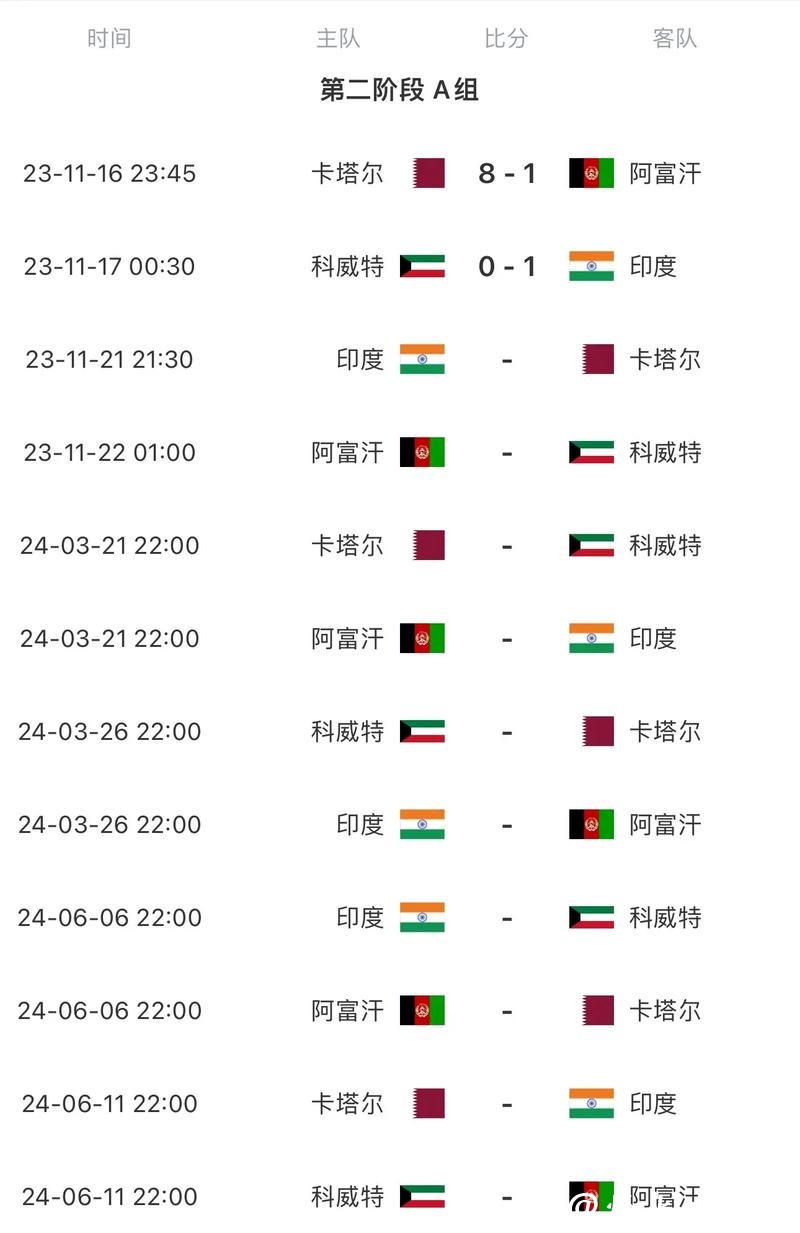This screenshot has width=800, height=1233.
Task: Click the 阿富汗 away team in the bottom row
Action: [665, 1196]
